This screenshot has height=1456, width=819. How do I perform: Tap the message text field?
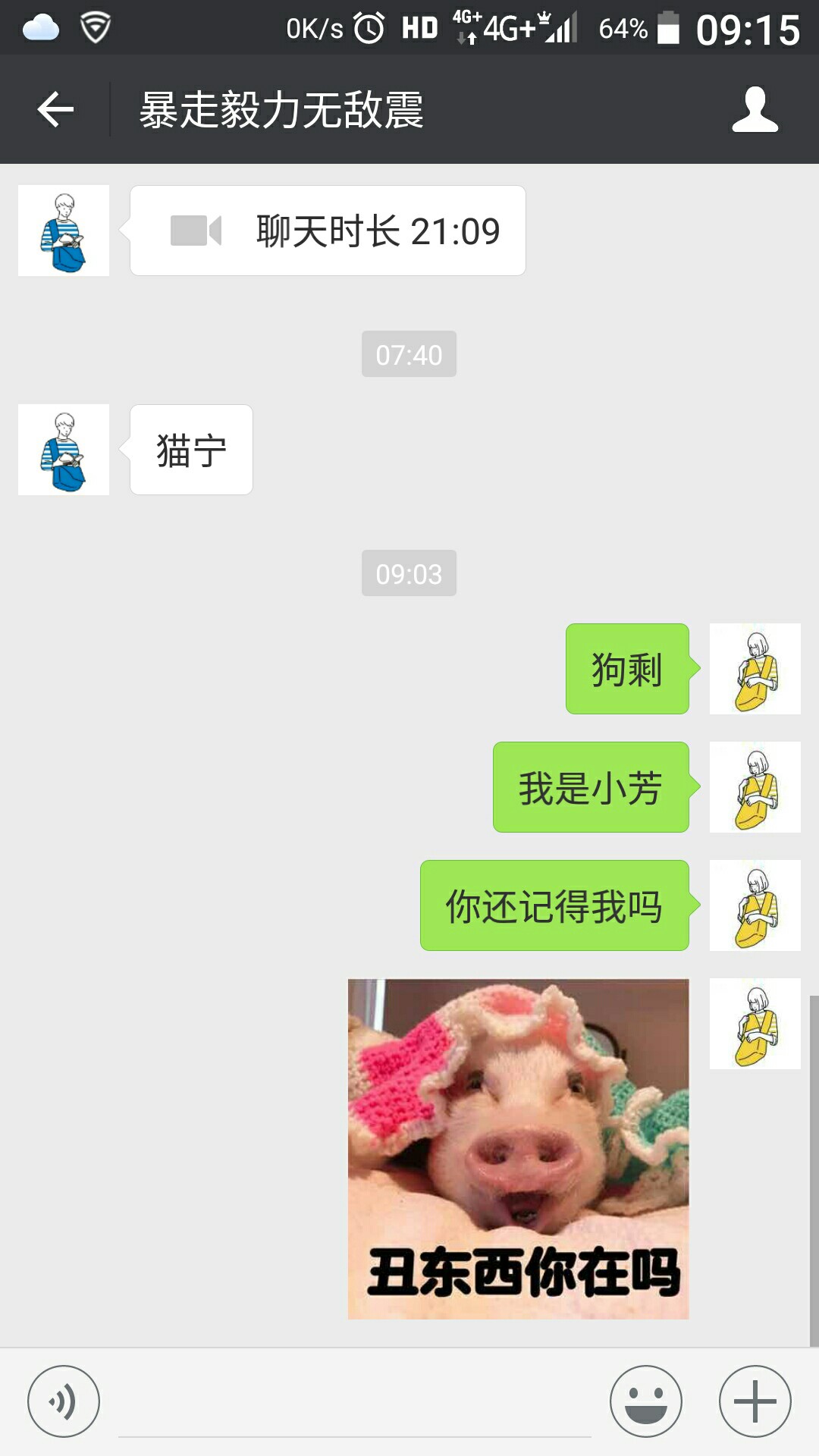(355, 1403)
